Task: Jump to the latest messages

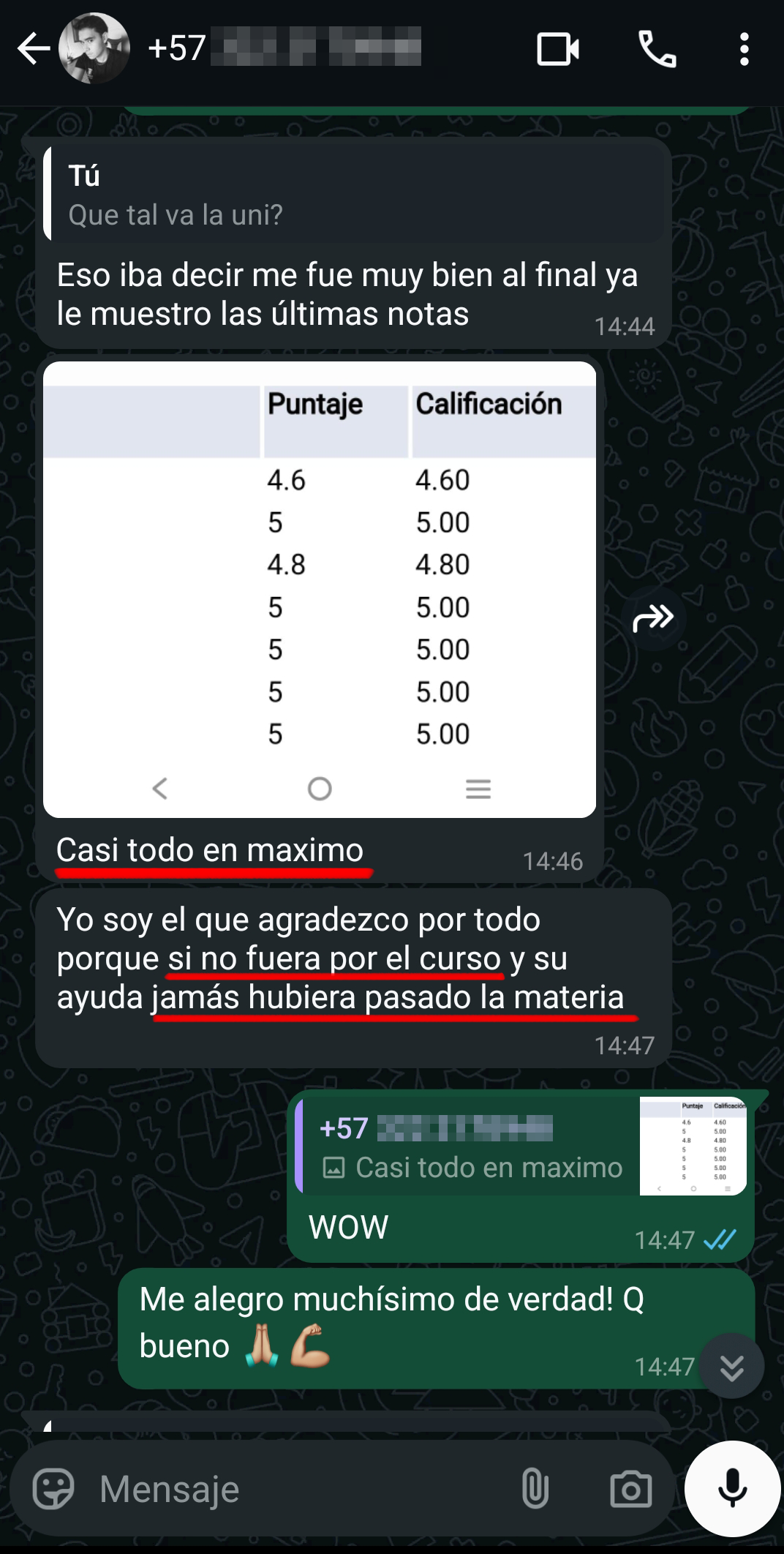Action: coord(731,1366)
